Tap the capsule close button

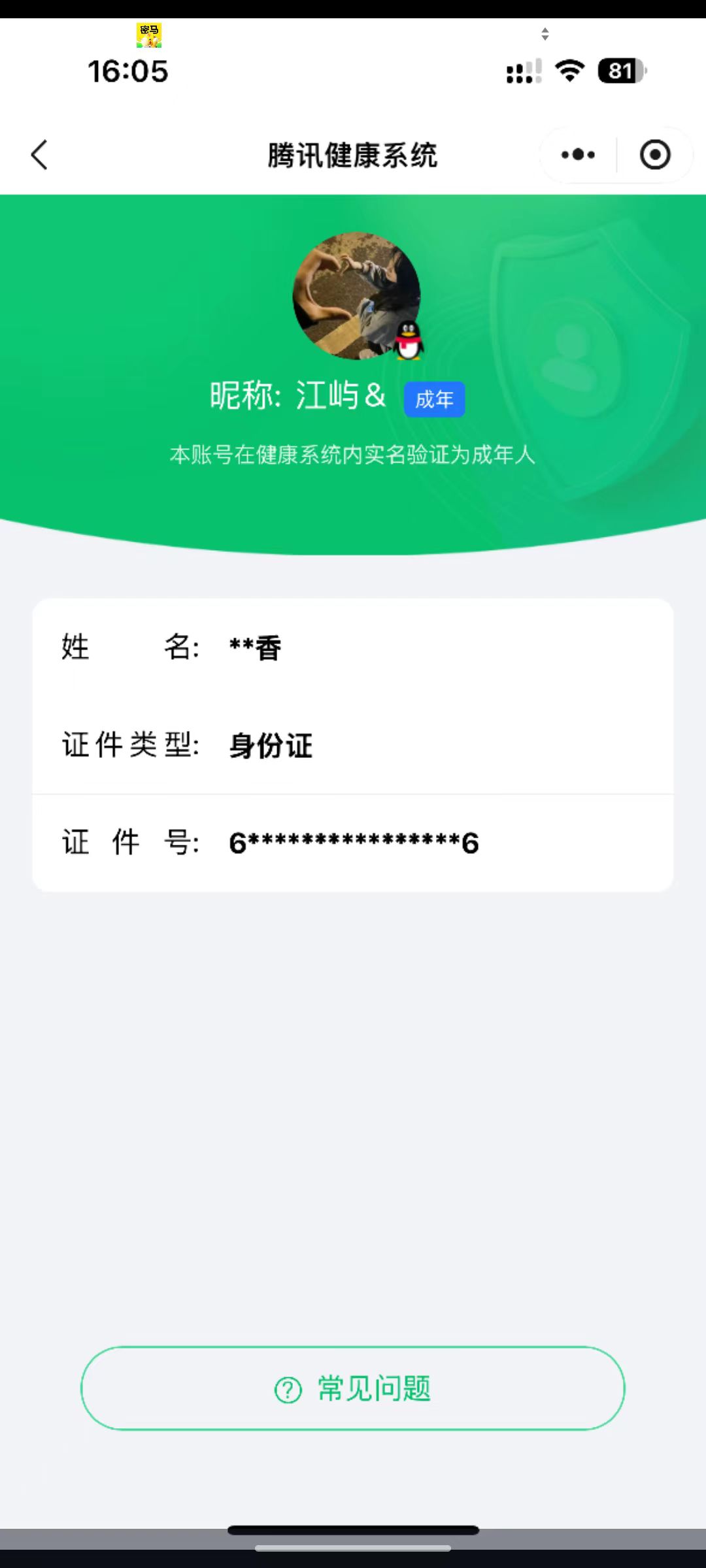pos(654,155)
